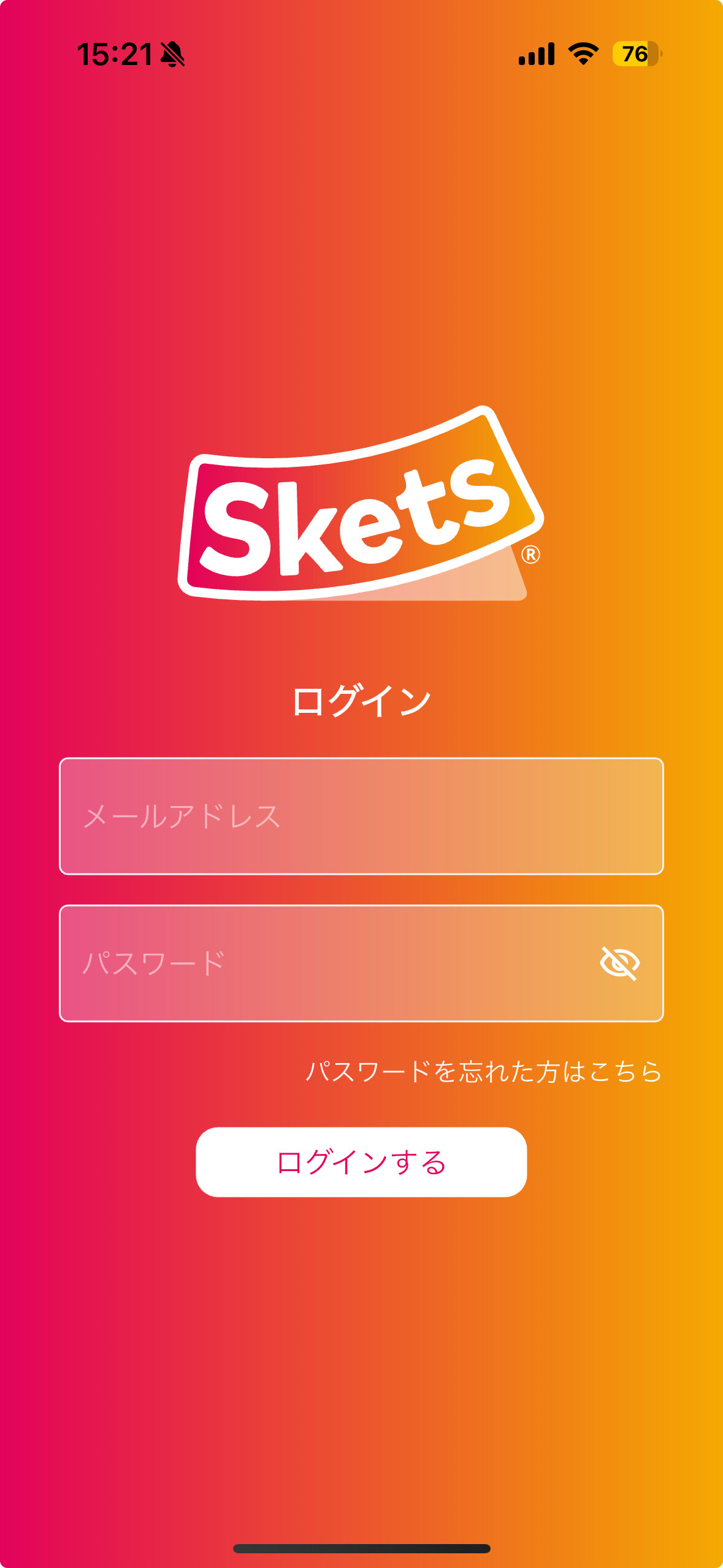The image size is (723, 1568).
Task: Tap the ログインする button
Action: point(361,1162)
